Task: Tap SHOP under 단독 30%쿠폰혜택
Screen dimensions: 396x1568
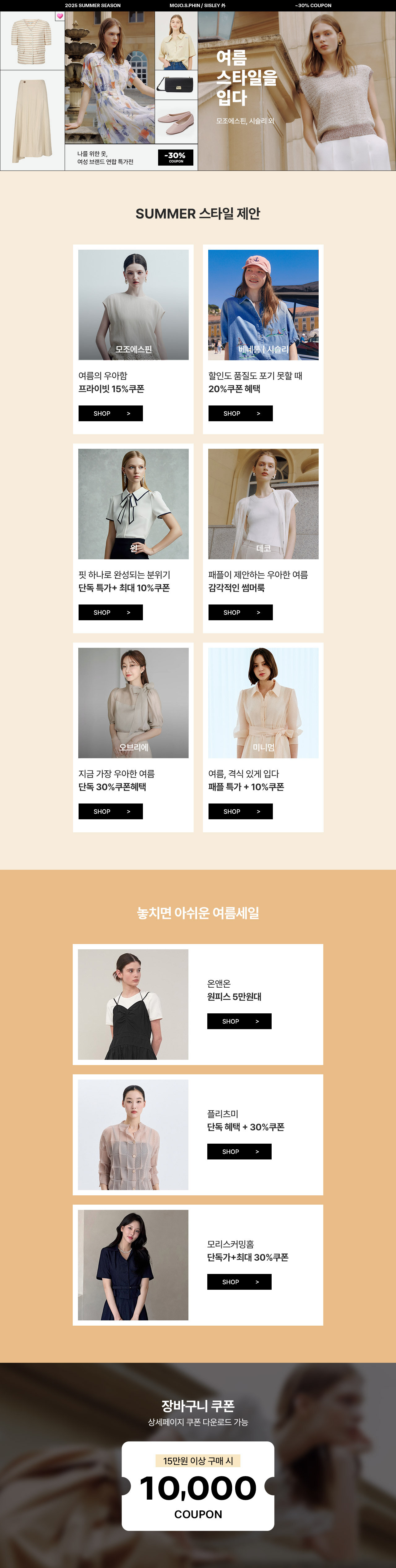Action: click(x=110, y=811)
